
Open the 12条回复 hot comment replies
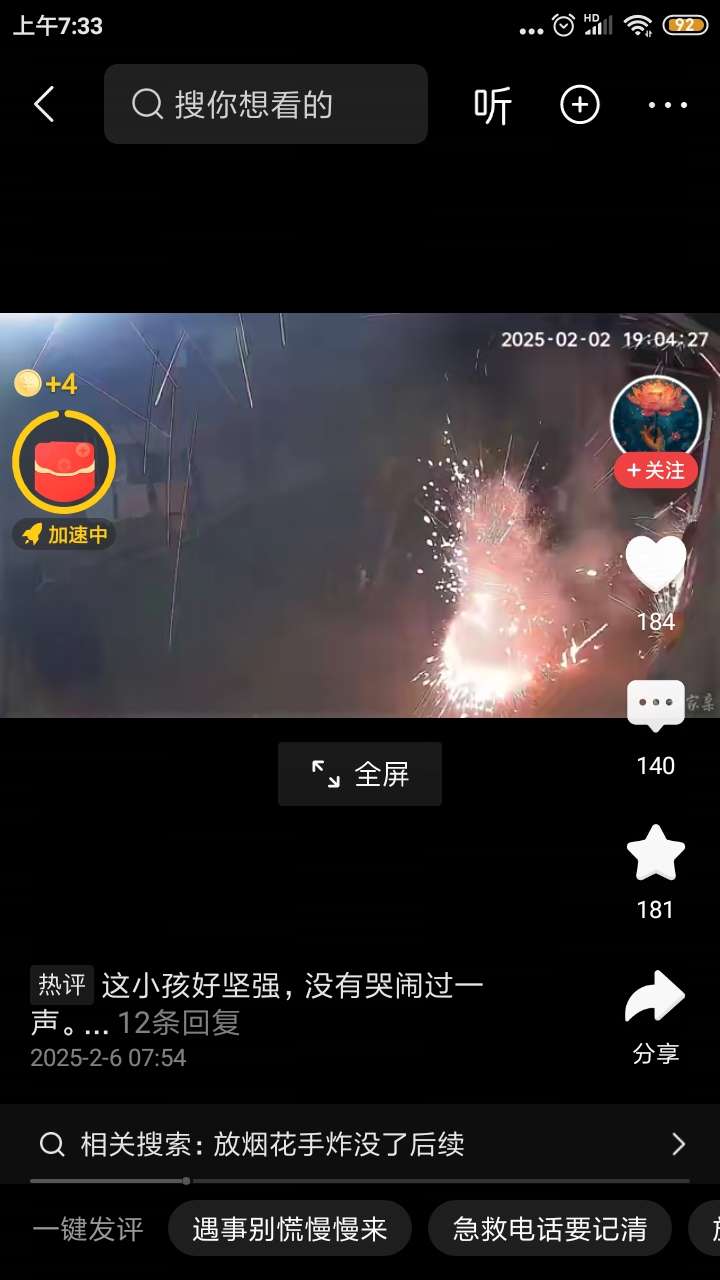click(x=179, y=1022)
